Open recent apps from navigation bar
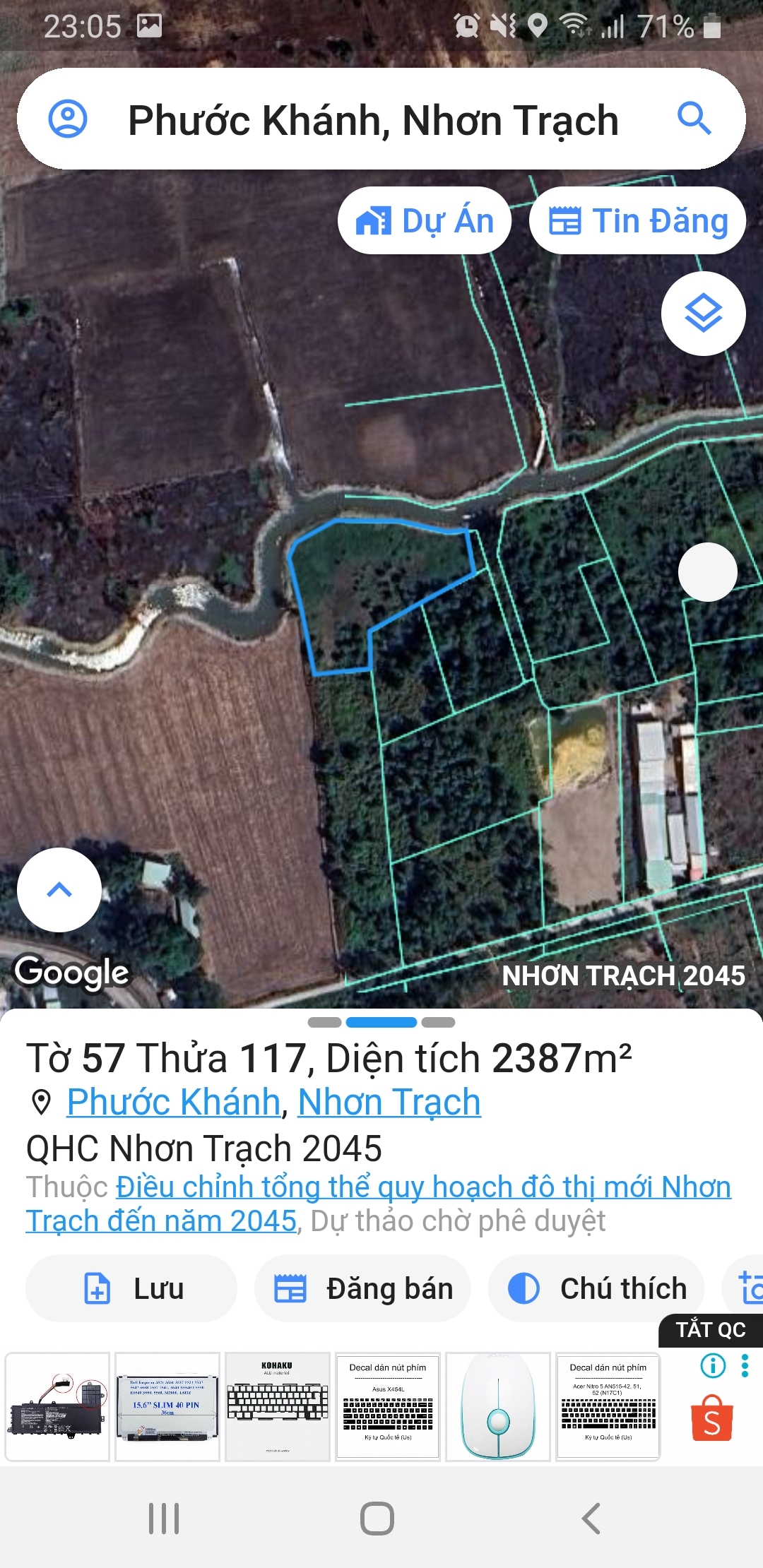 [164, 1518]
